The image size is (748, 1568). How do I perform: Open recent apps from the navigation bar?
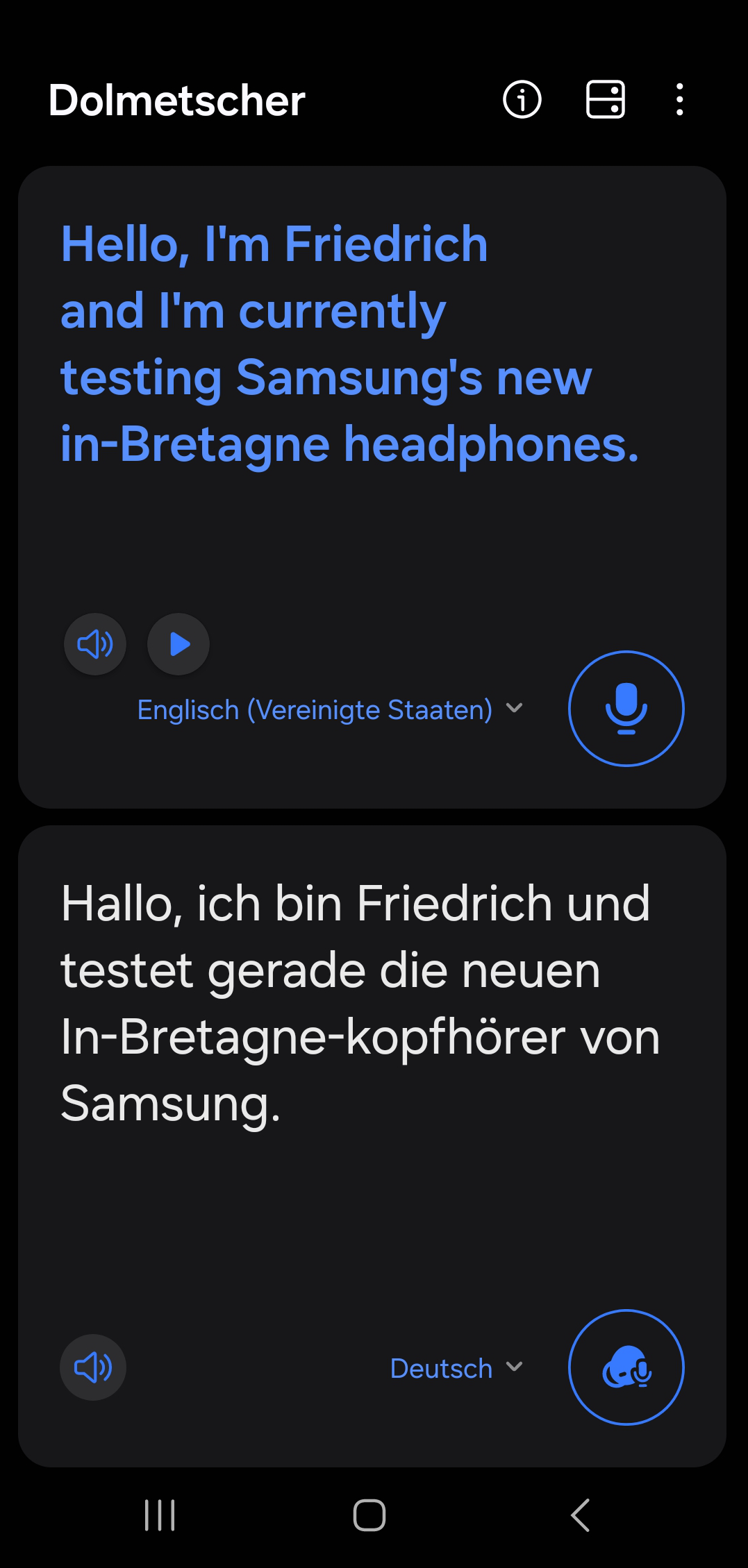160,1515
